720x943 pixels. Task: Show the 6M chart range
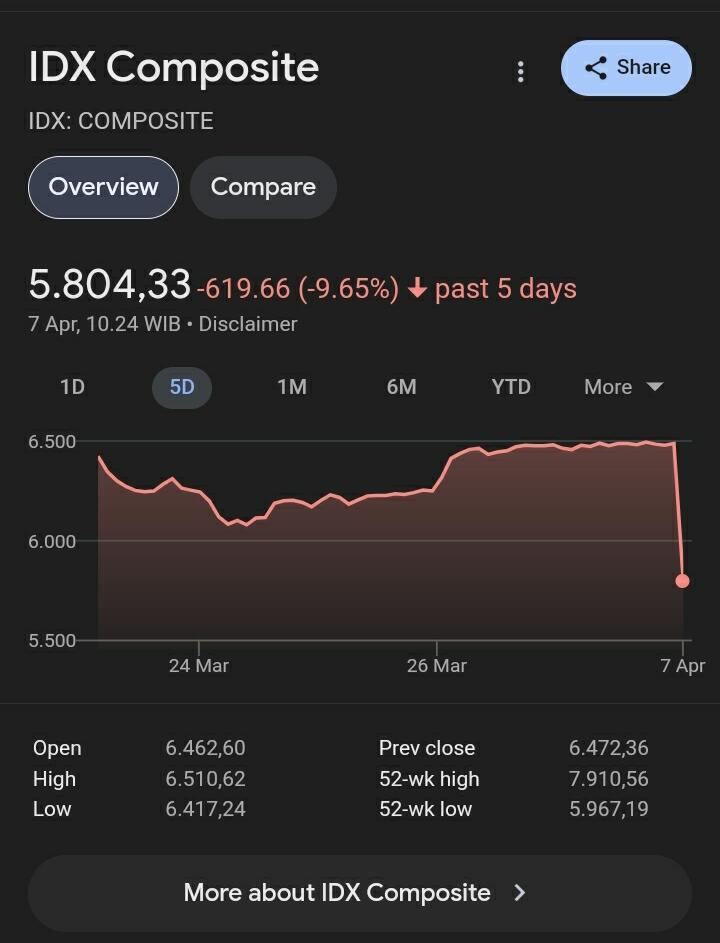pyautogui.click(x=401, y=387)
